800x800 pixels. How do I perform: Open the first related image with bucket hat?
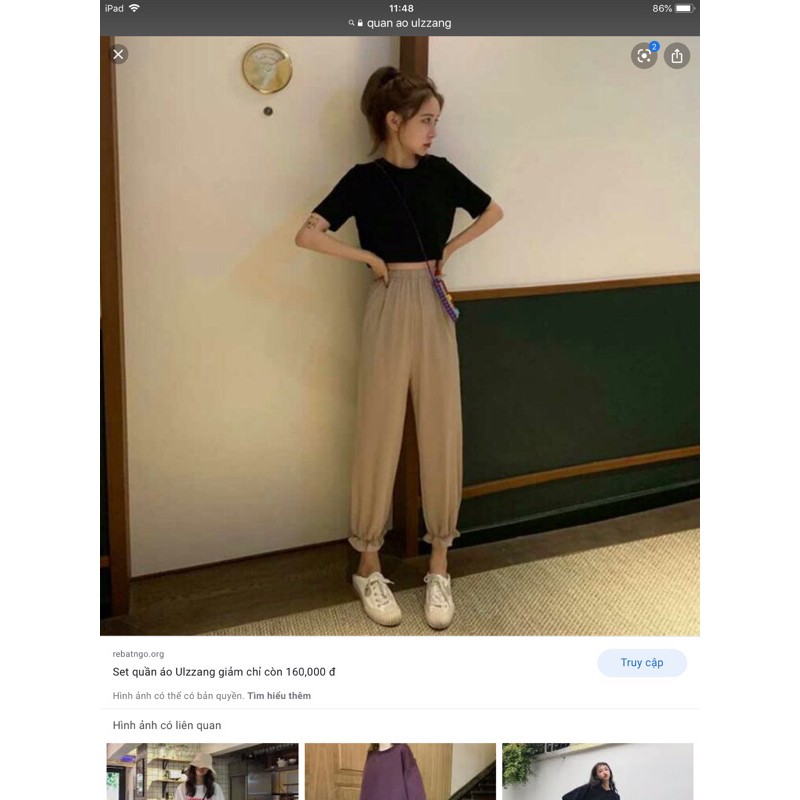pyautogui.click(x=202, y=771)
